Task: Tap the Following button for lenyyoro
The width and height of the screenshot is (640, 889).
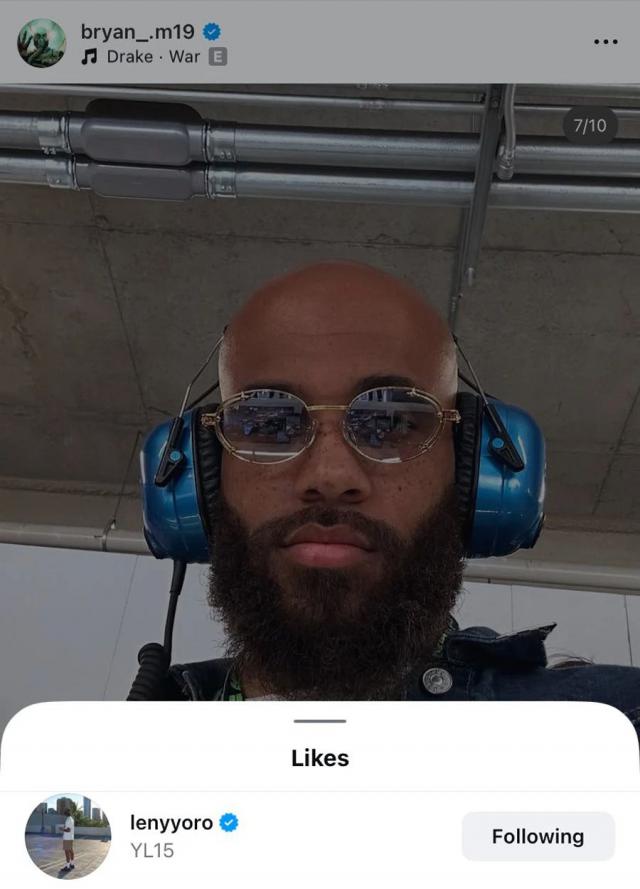Action: tap(537, 836)
